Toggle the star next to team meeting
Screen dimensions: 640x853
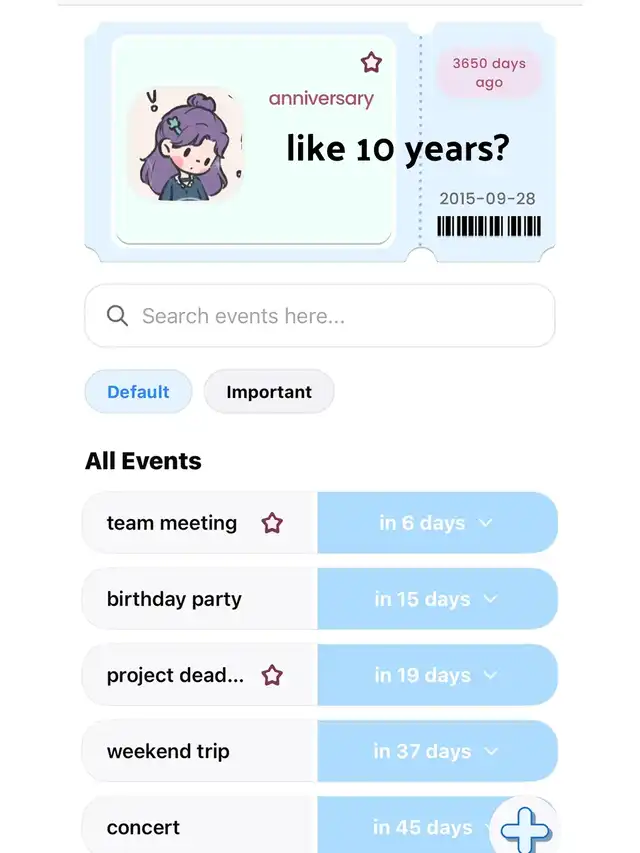click(272, 523)
